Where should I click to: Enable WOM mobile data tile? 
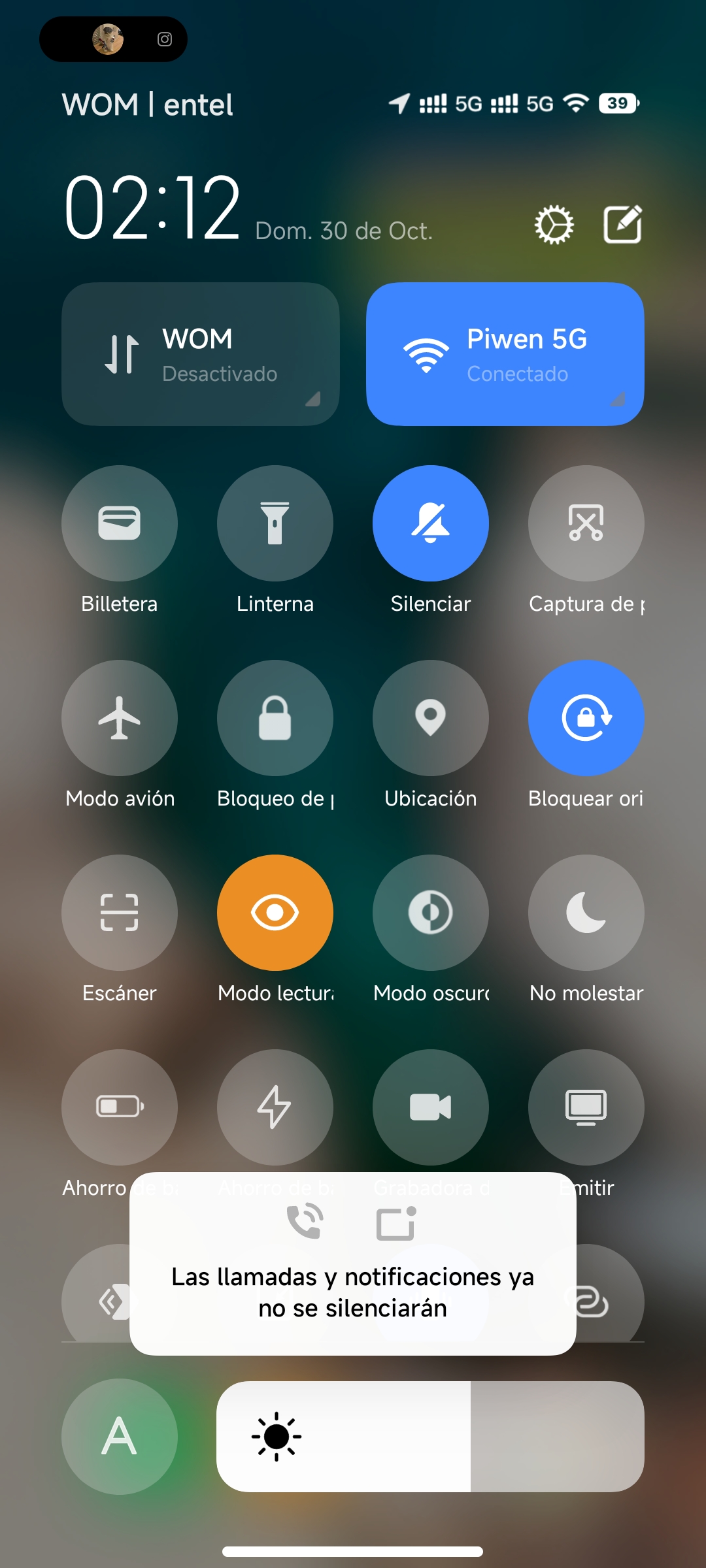click(x=201, y=354)
